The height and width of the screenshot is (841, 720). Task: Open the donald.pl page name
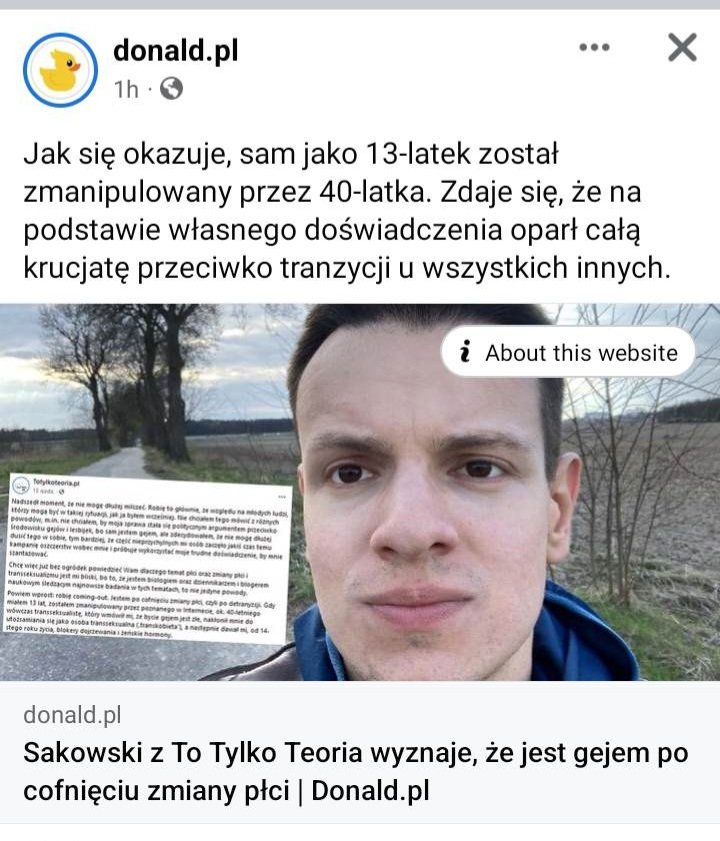[176, 48]
